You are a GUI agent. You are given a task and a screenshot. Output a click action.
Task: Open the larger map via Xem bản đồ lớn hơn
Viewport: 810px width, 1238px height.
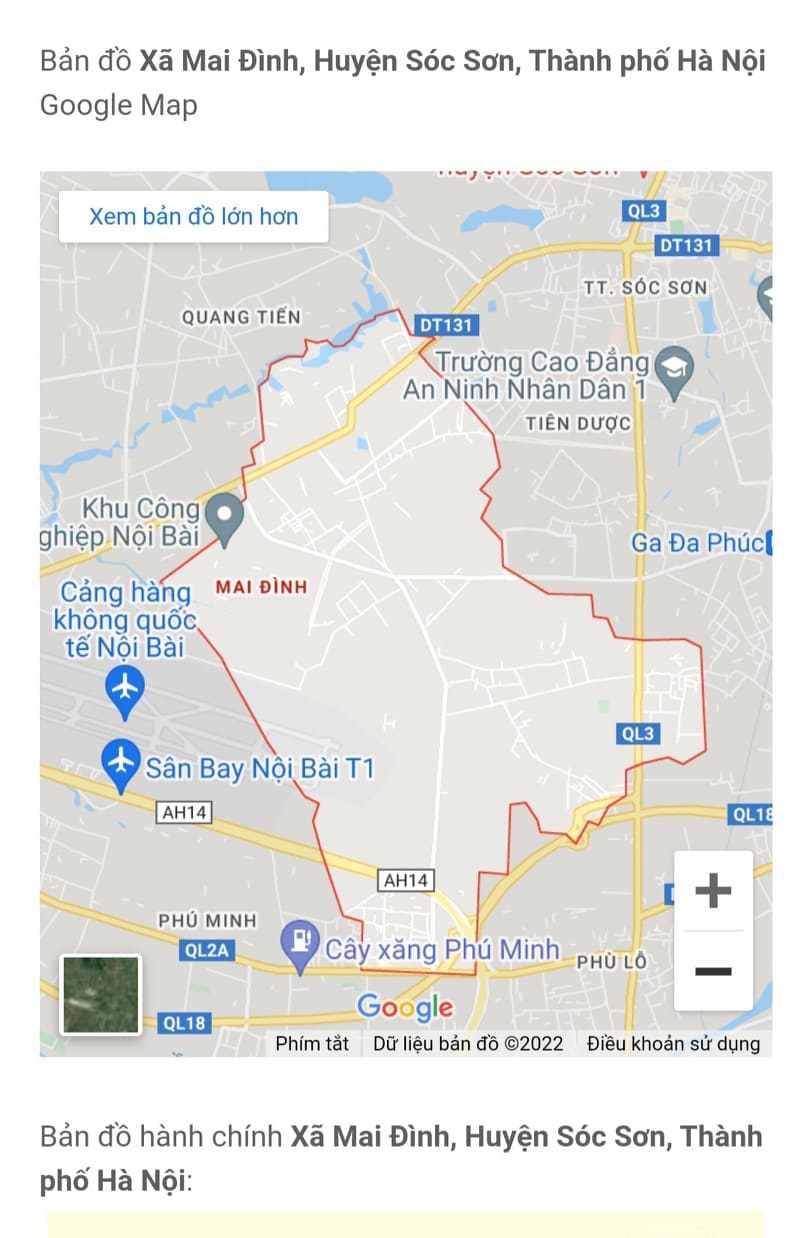193,217
